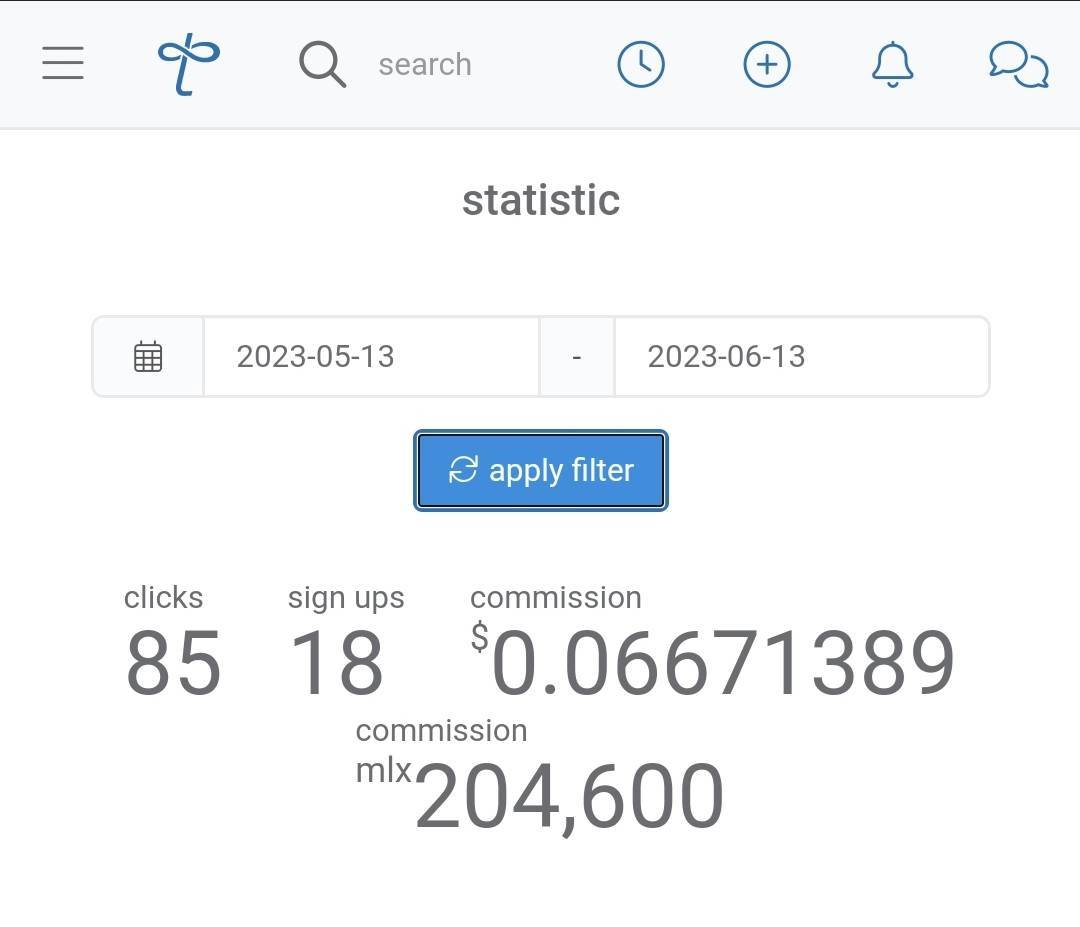Image resolution: width=1080 pixels, height=927 pixels.
Task: Open the notifications bell
Action: coord(893,65)
